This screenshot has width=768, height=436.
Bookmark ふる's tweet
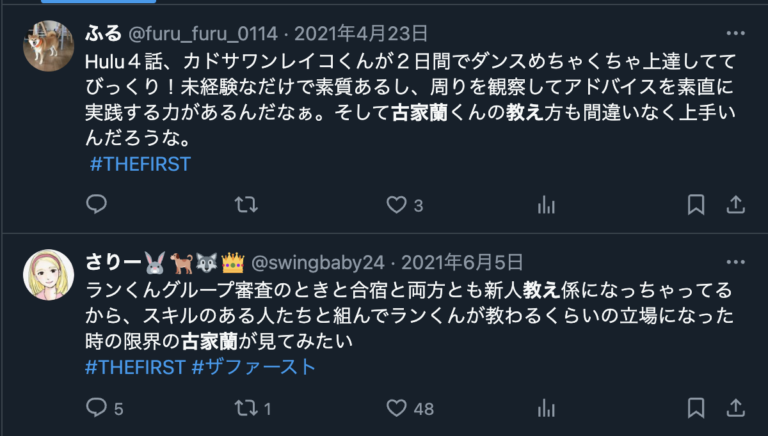(x=696, y=205)
